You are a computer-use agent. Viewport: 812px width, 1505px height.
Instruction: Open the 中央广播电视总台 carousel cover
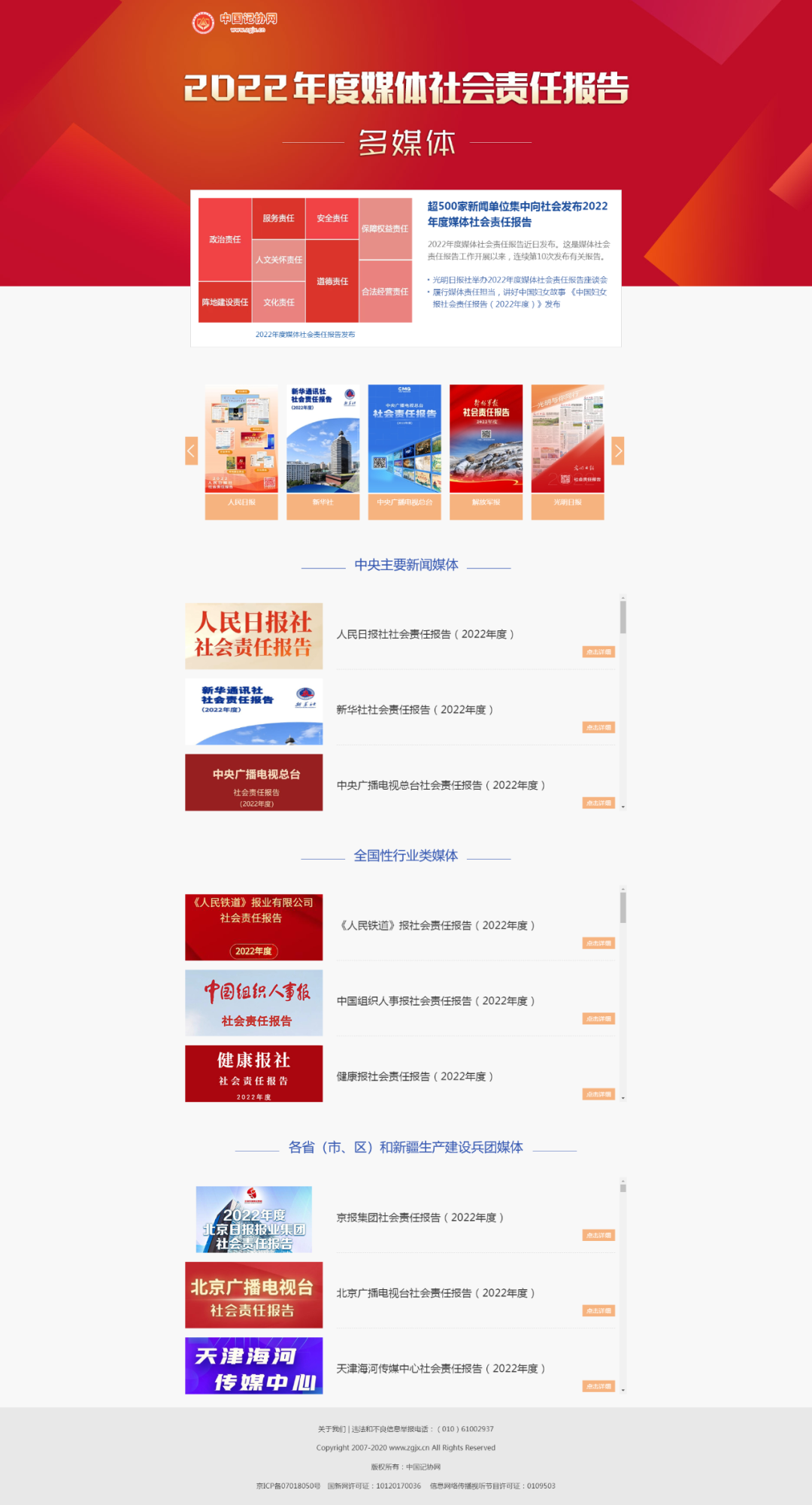(x=404, y=439)
